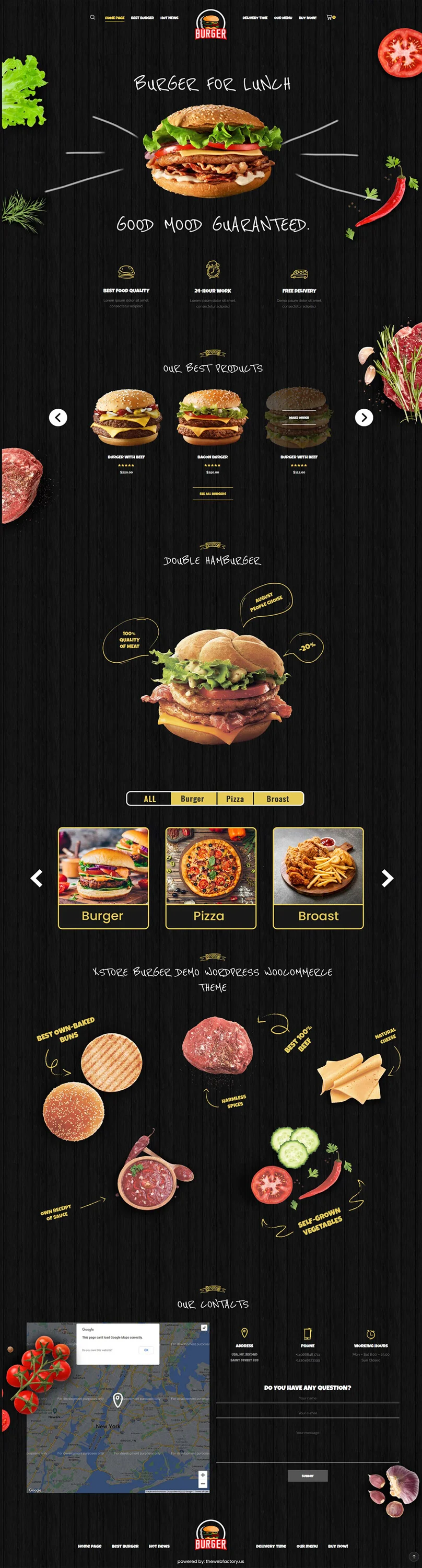This screenshot has height=1568, width=422.
Task: Open Delivery Time in the top menu
Action: 255,18
